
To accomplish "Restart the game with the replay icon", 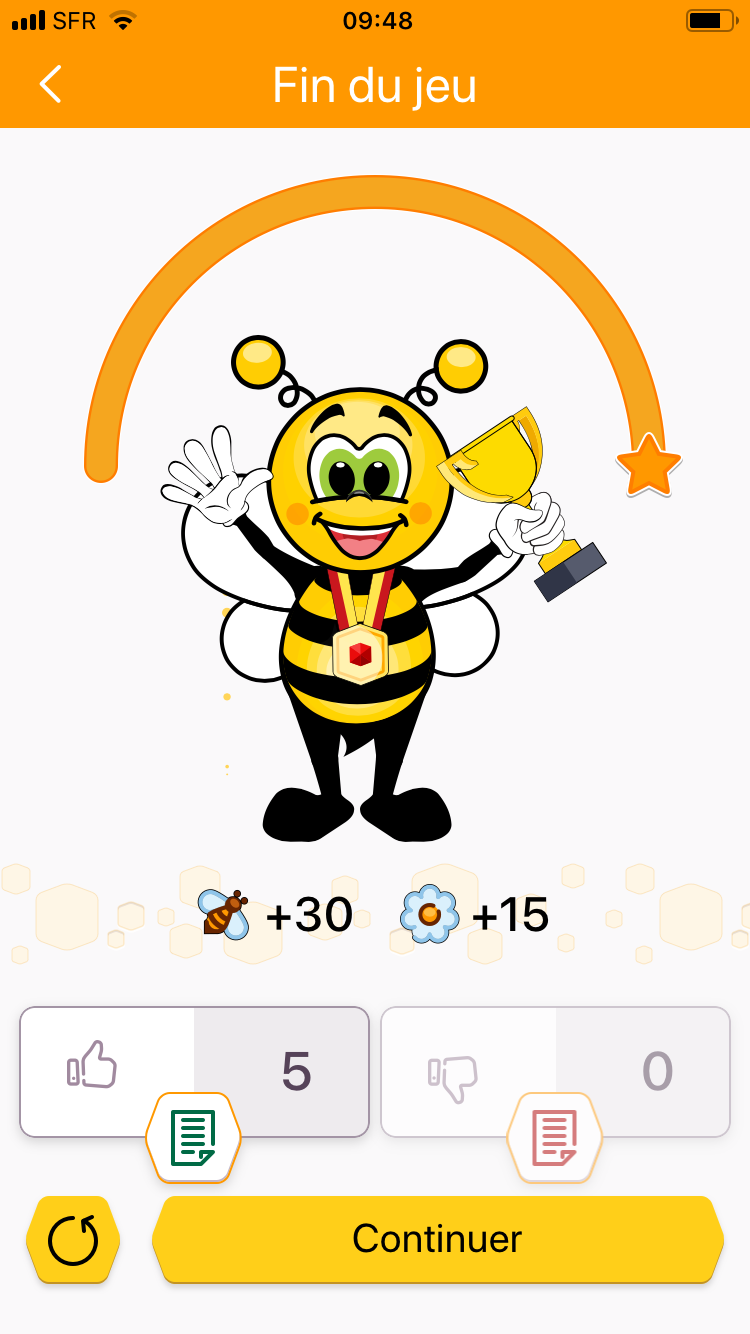I will coord(73,1241).
